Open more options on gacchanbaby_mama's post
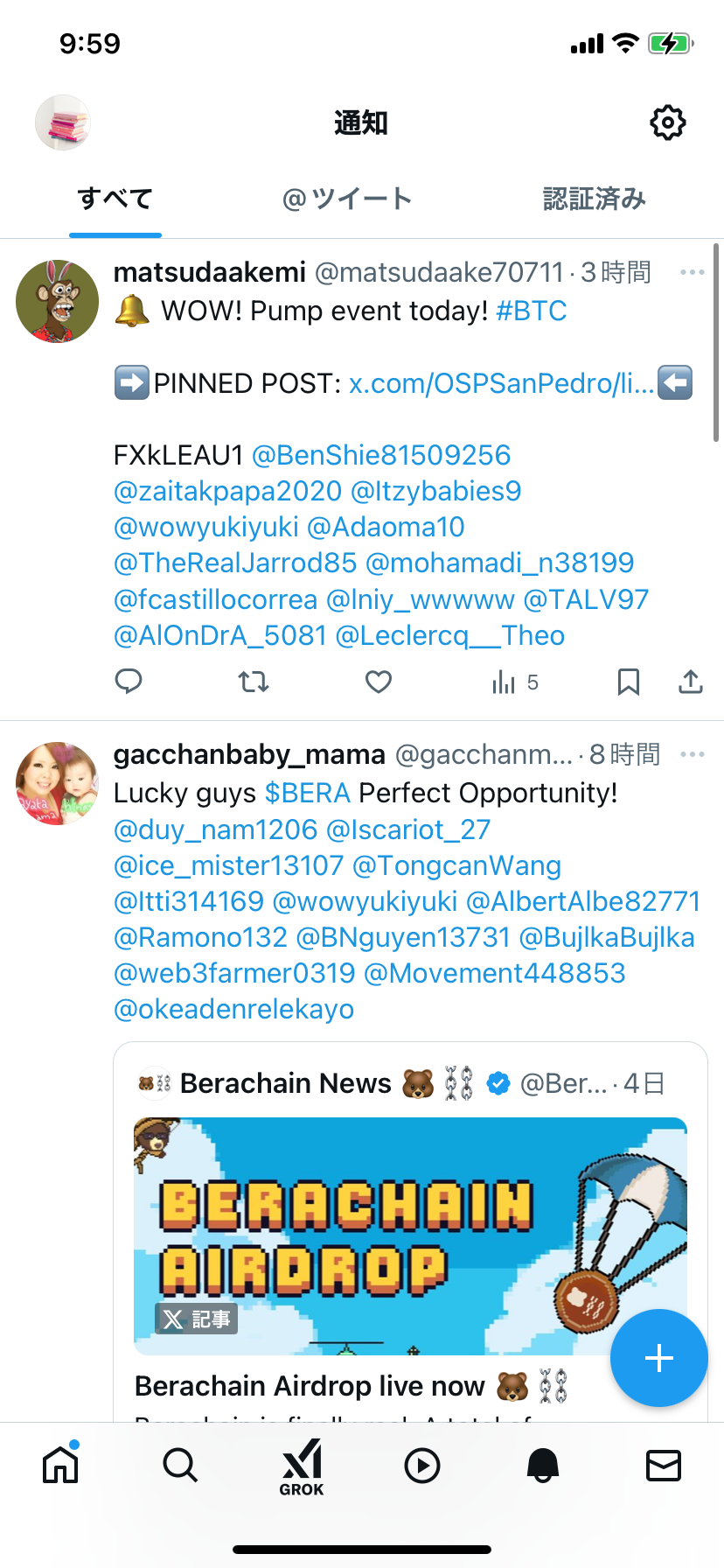The width and height of the screenshot is (724, 1568). [692, 754]
